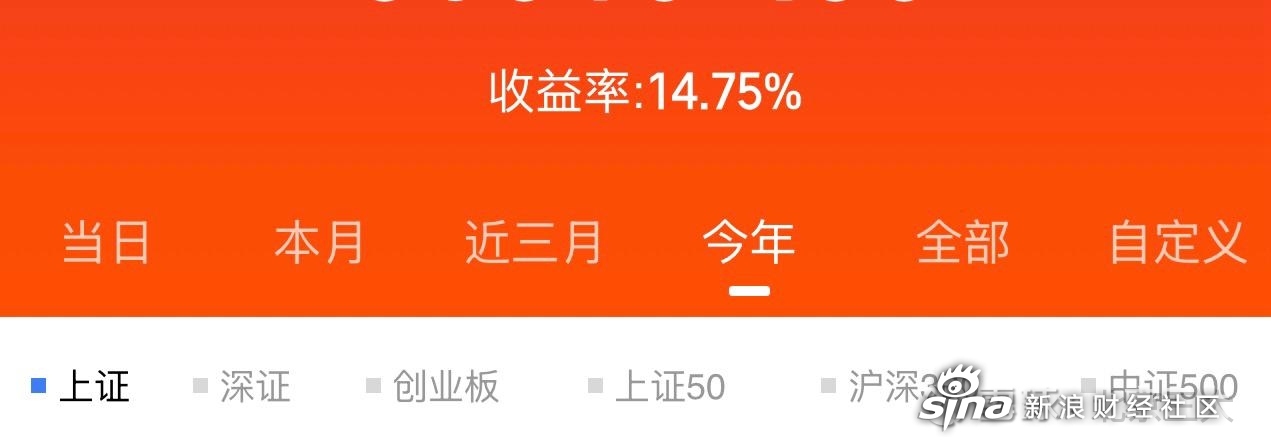Switch to the 全部 time range
Screen dimensions: 1271x445
click(x=963, y=243)
